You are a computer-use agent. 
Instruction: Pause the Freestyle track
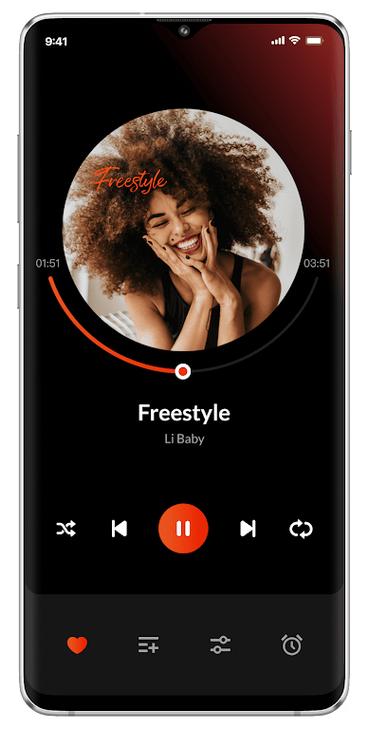pyautogui.click(x=183, y=529)
